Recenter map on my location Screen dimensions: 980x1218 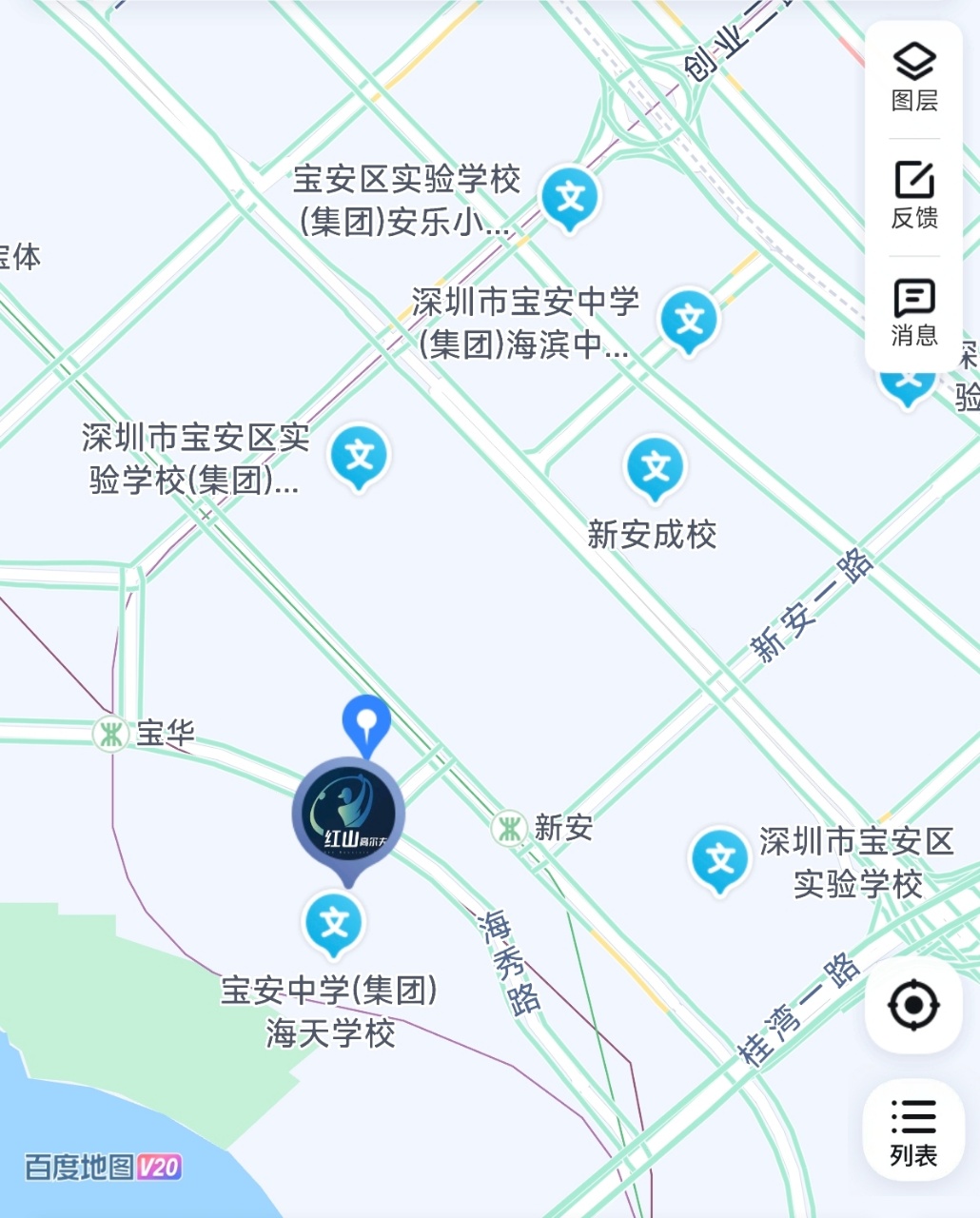[x=913, y=1005]
